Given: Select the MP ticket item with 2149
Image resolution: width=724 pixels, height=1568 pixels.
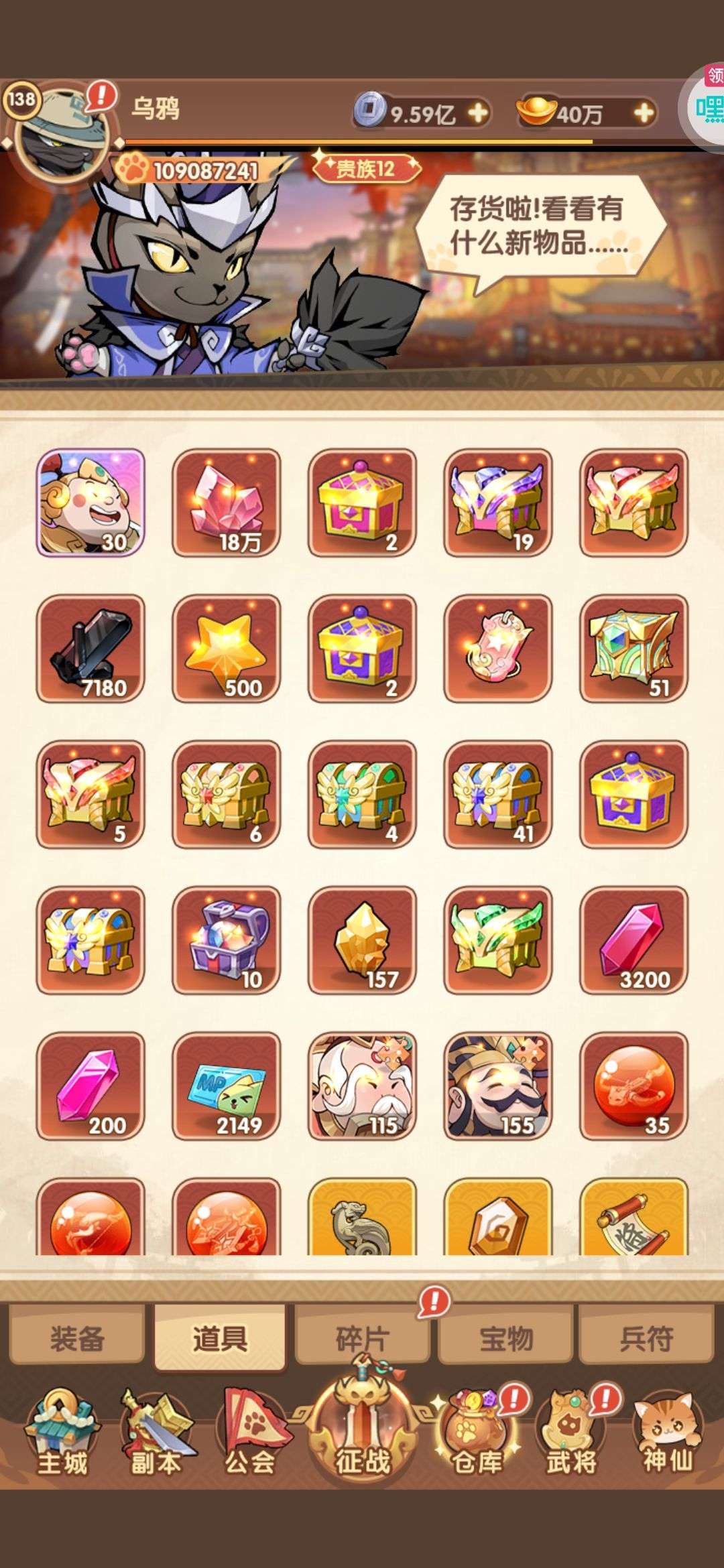Looking at the screenshot, I should click(x=226, y=1086).
